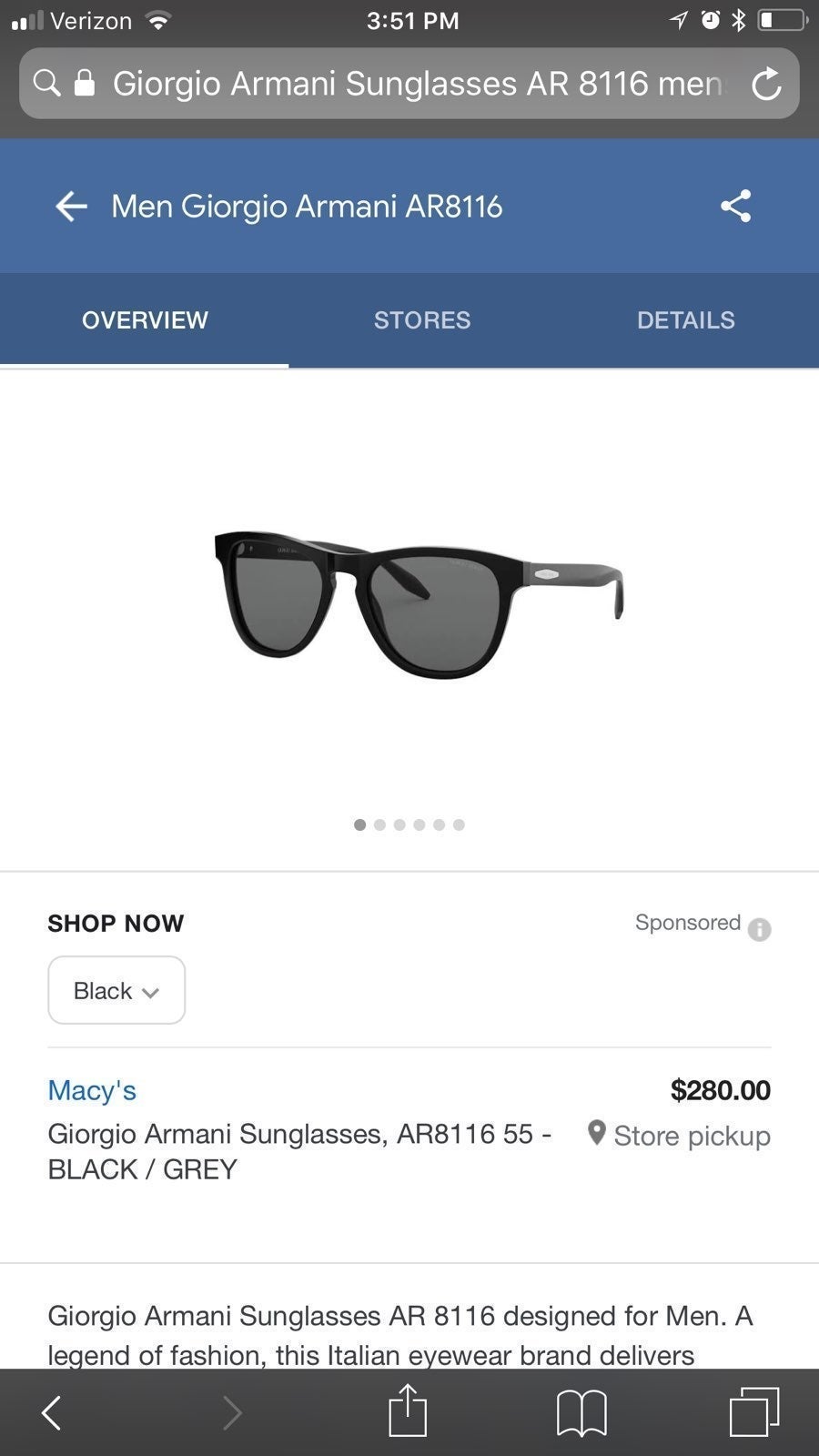Viewport: 819px width, 1456px height.
Task: Tap the Sponsored info icon
Action: [759, 929]
